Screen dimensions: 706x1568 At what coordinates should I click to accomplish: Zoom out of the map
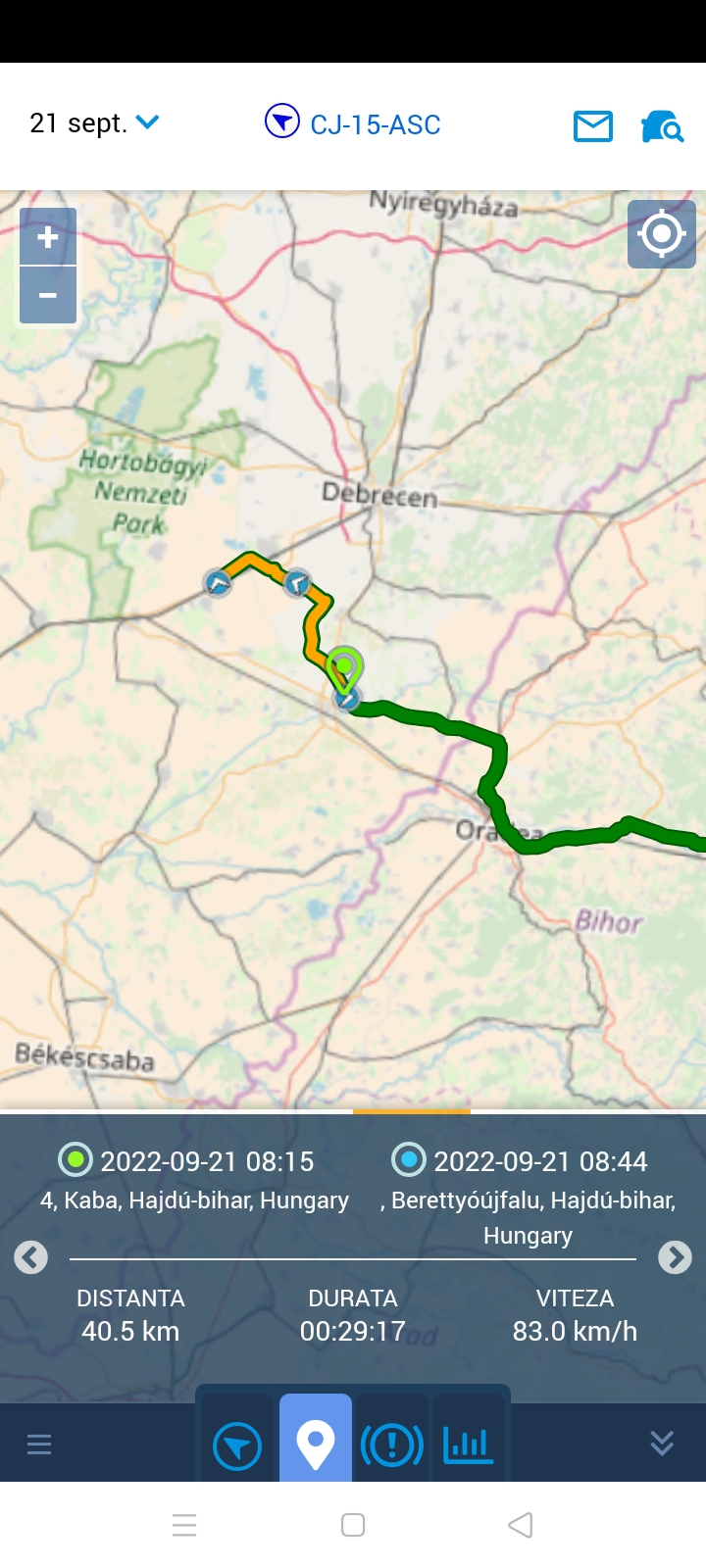pos(48,295)
